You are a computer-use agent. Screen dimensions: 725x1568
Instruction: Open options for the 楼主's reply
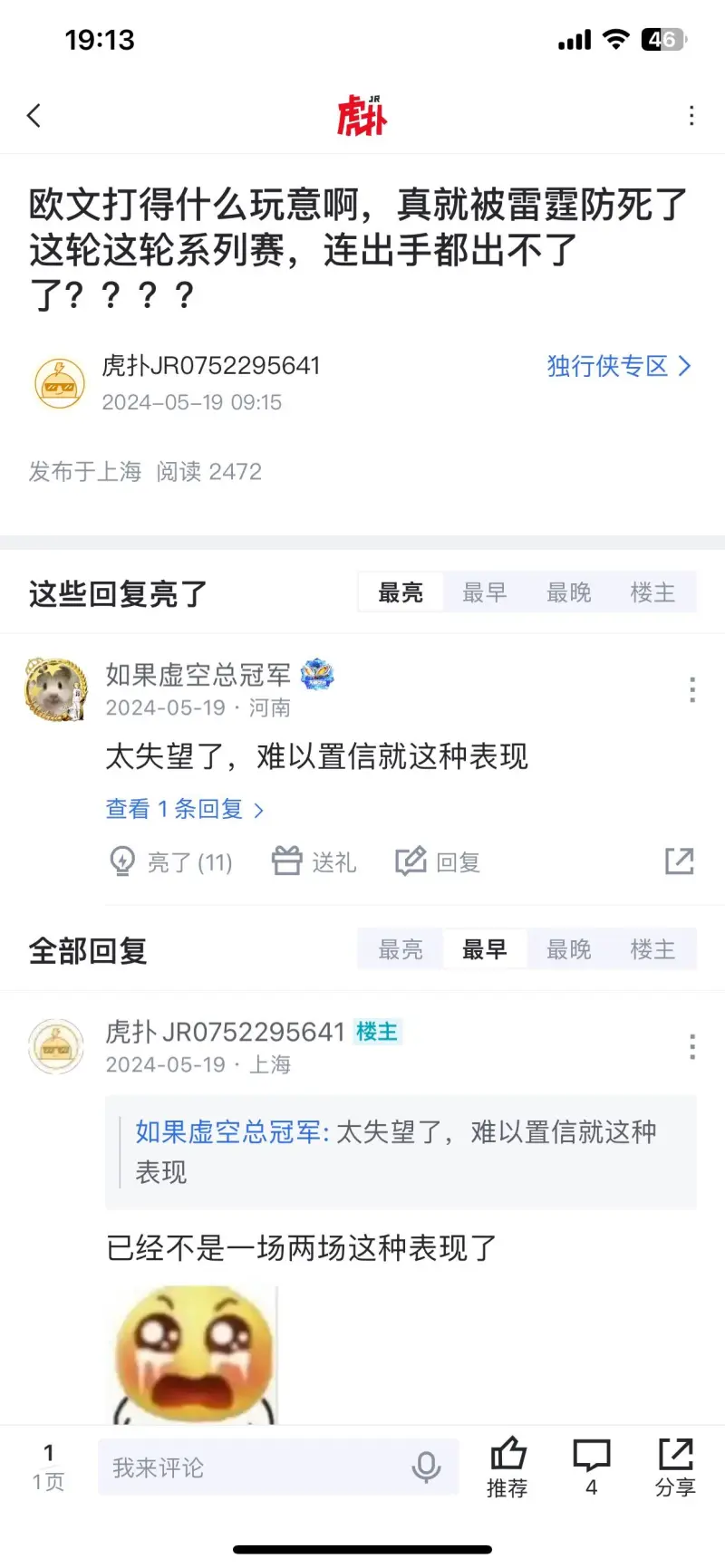691,1046
